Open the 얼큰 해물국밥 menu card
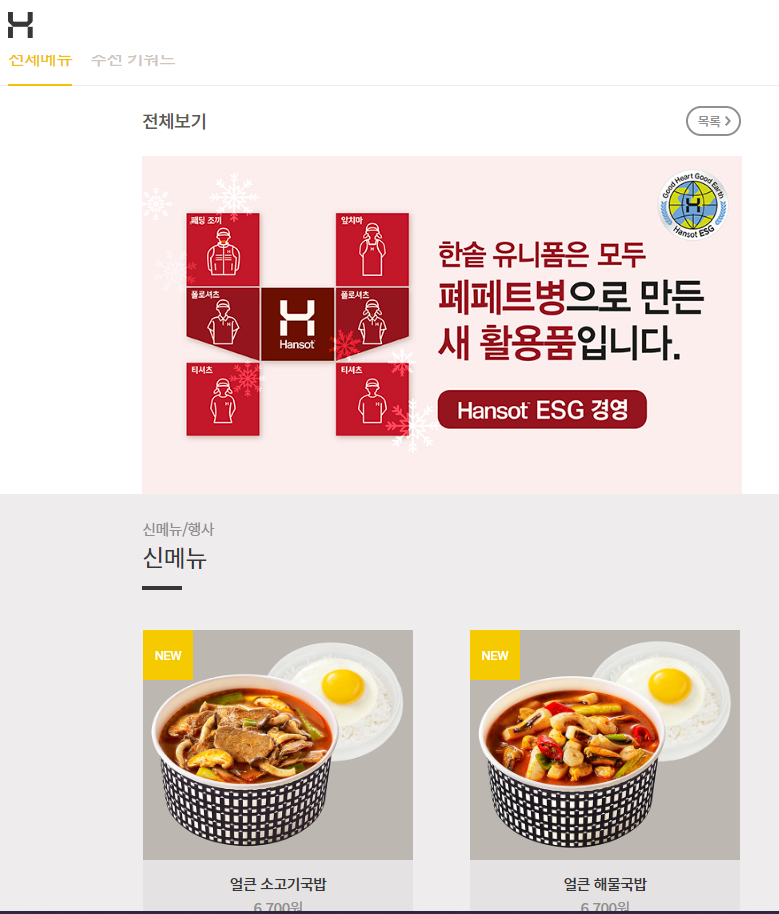This screenshot has width=779, height=914. [x=605, y=760]
